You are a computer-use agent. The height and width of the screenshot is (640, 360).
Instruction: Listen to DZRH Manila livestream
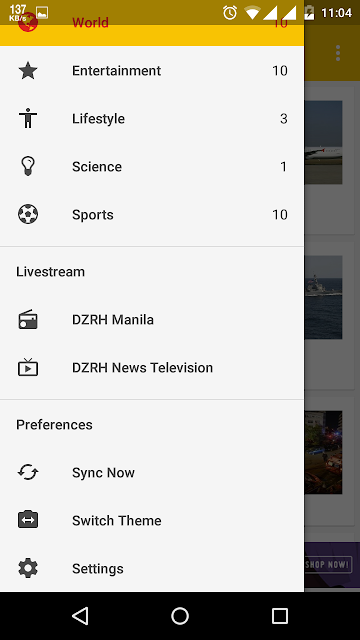pos(152,320)
